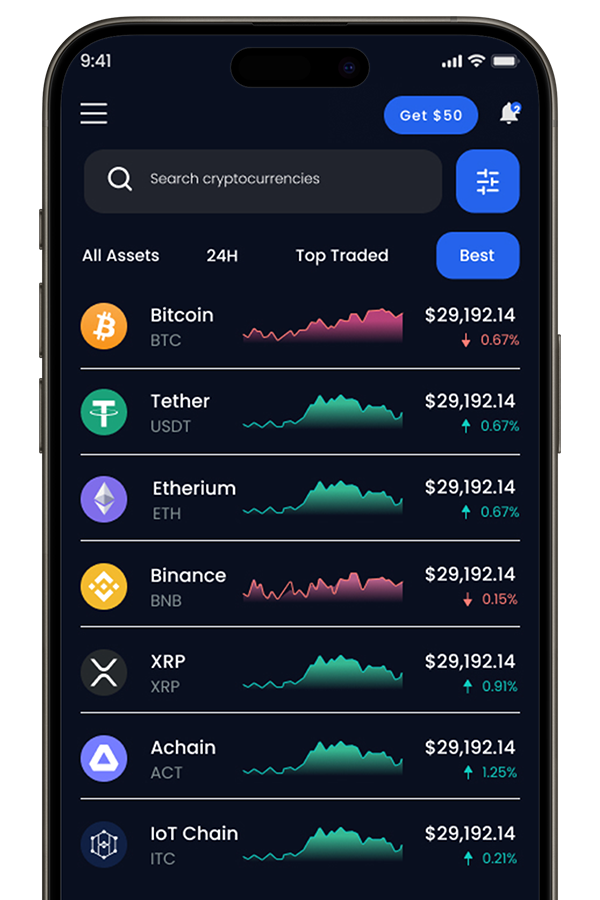600x900 pixels.
Task: Open the IoT Chain ITC row
Action: pyautogui.click(x=300, y=844)
